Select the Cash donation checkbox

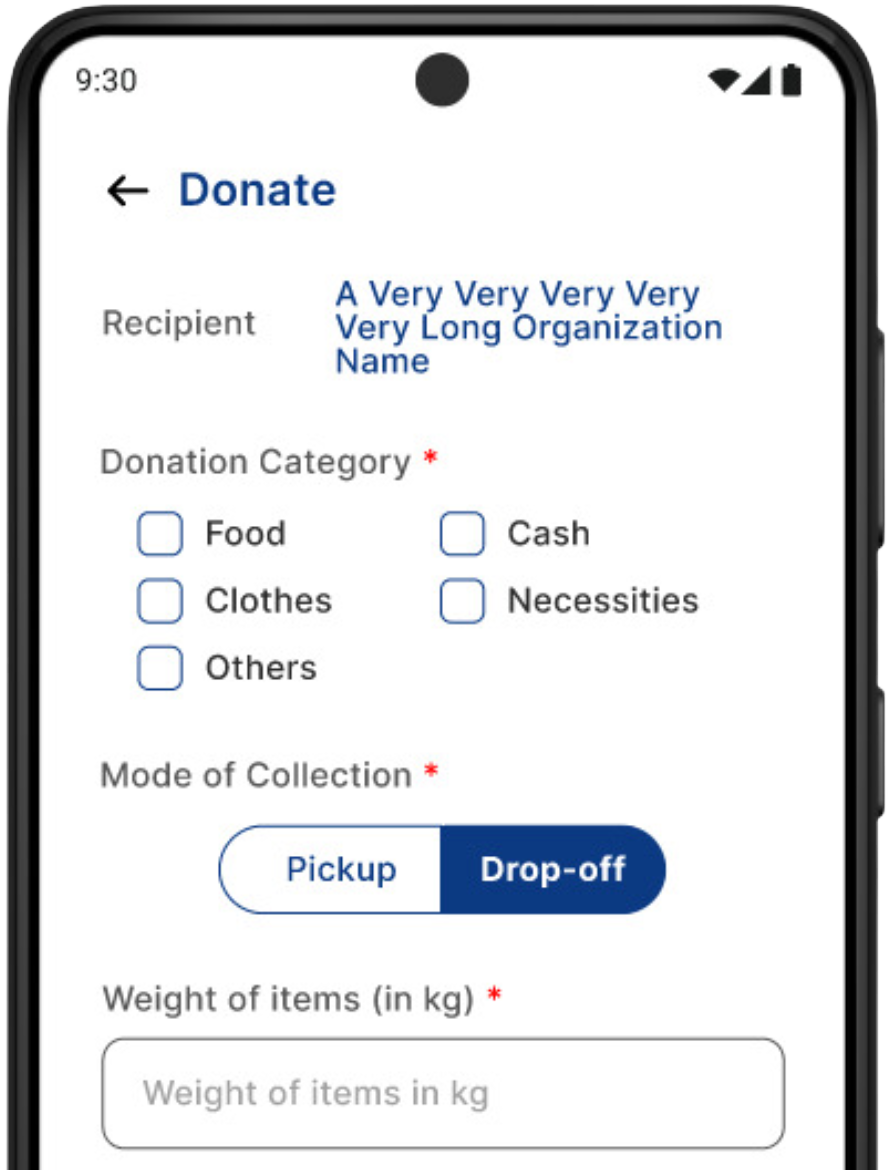pos(462,534)
